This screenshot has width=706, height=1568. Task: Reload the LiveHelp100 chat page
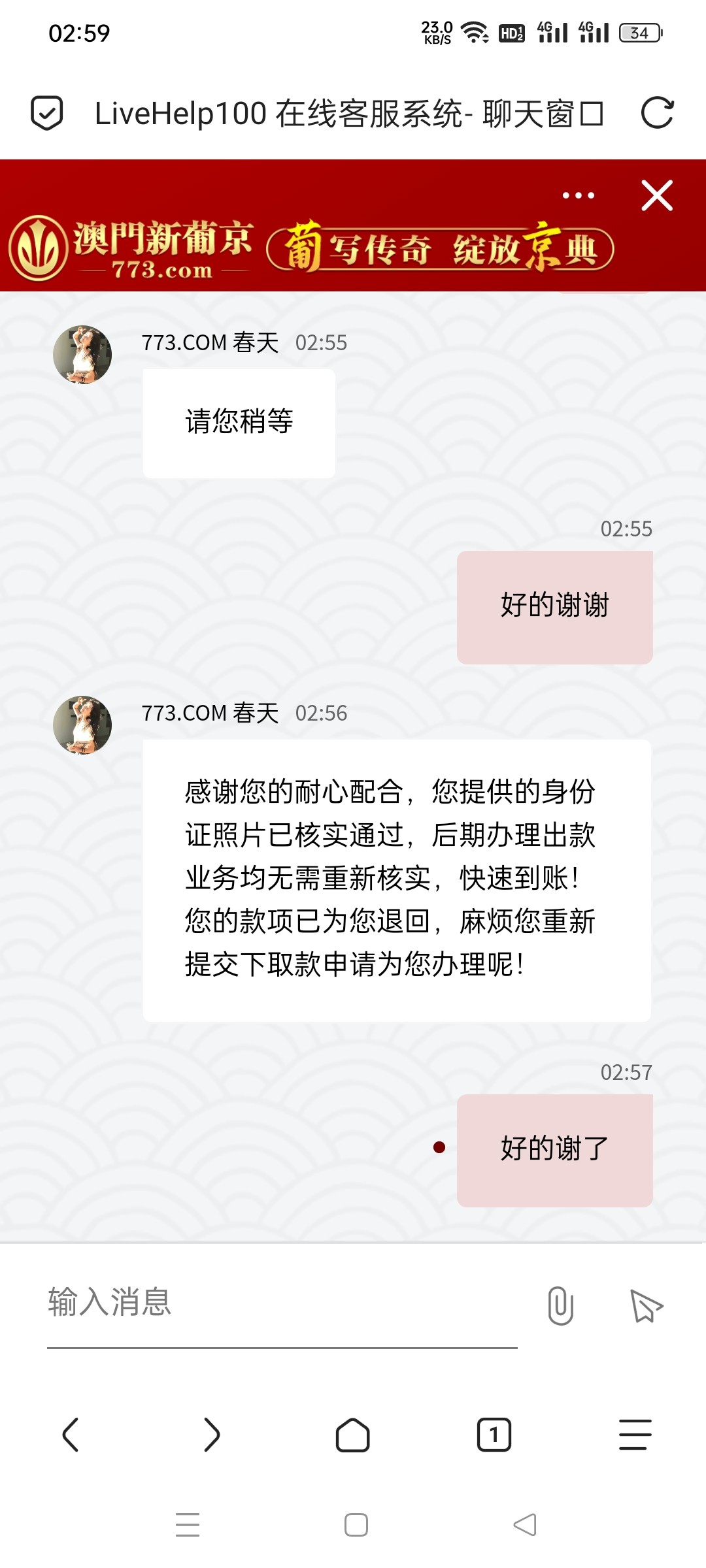657,113
